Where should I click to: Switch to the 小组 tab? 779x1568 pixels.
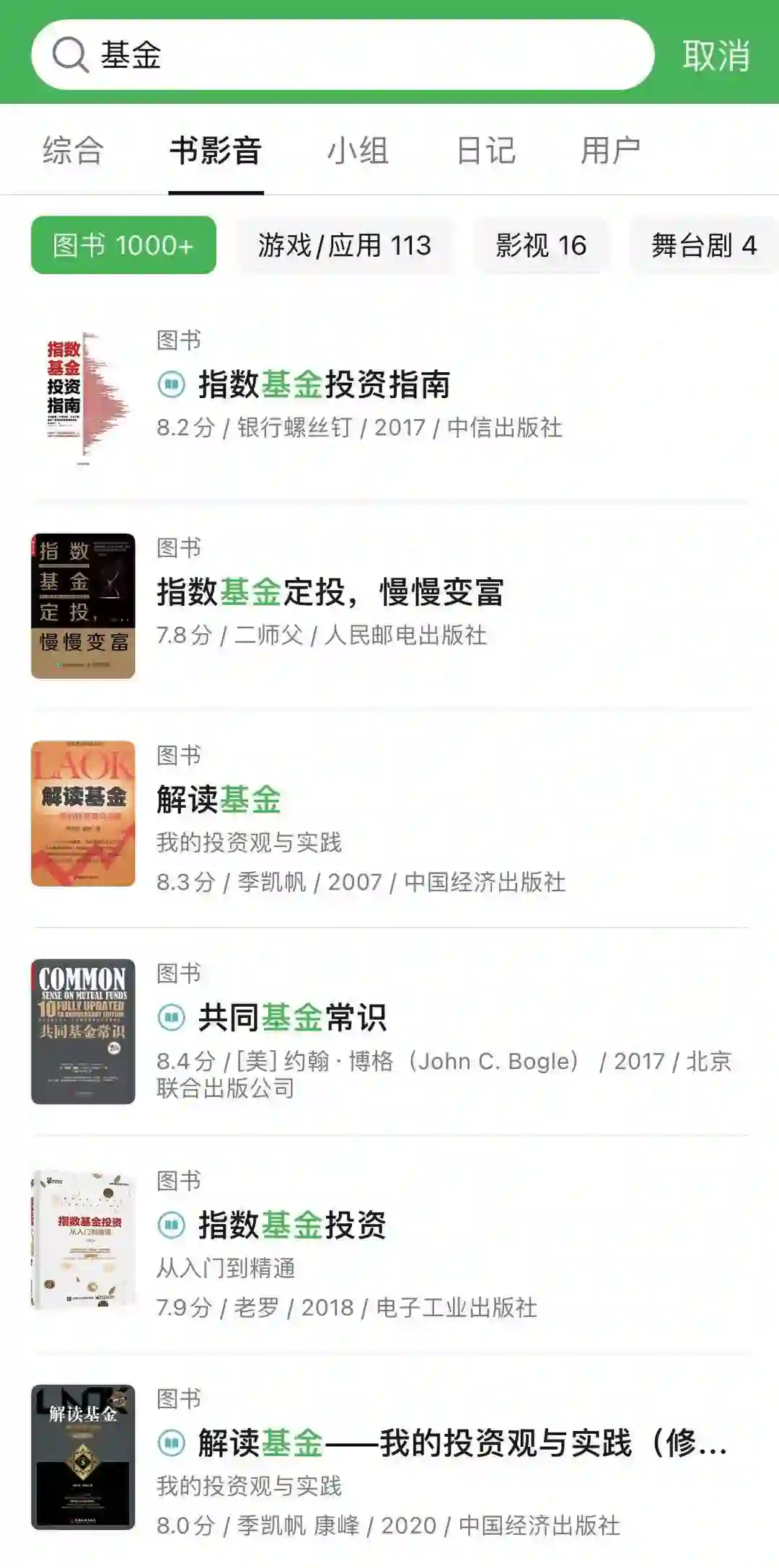[358, 151]
